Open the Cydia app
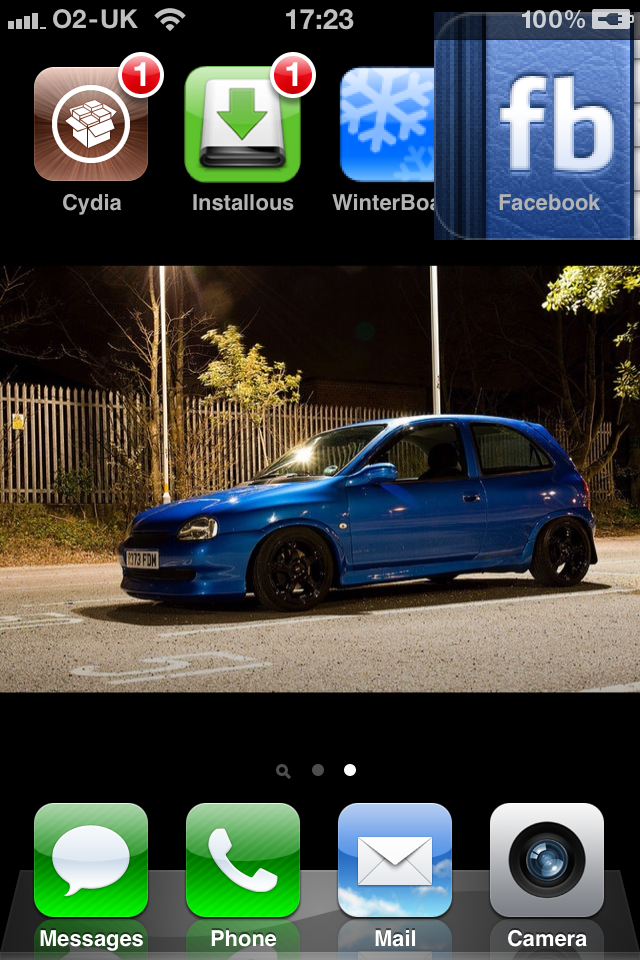Viewport: 640px width, 960px height. coord(91,124)
